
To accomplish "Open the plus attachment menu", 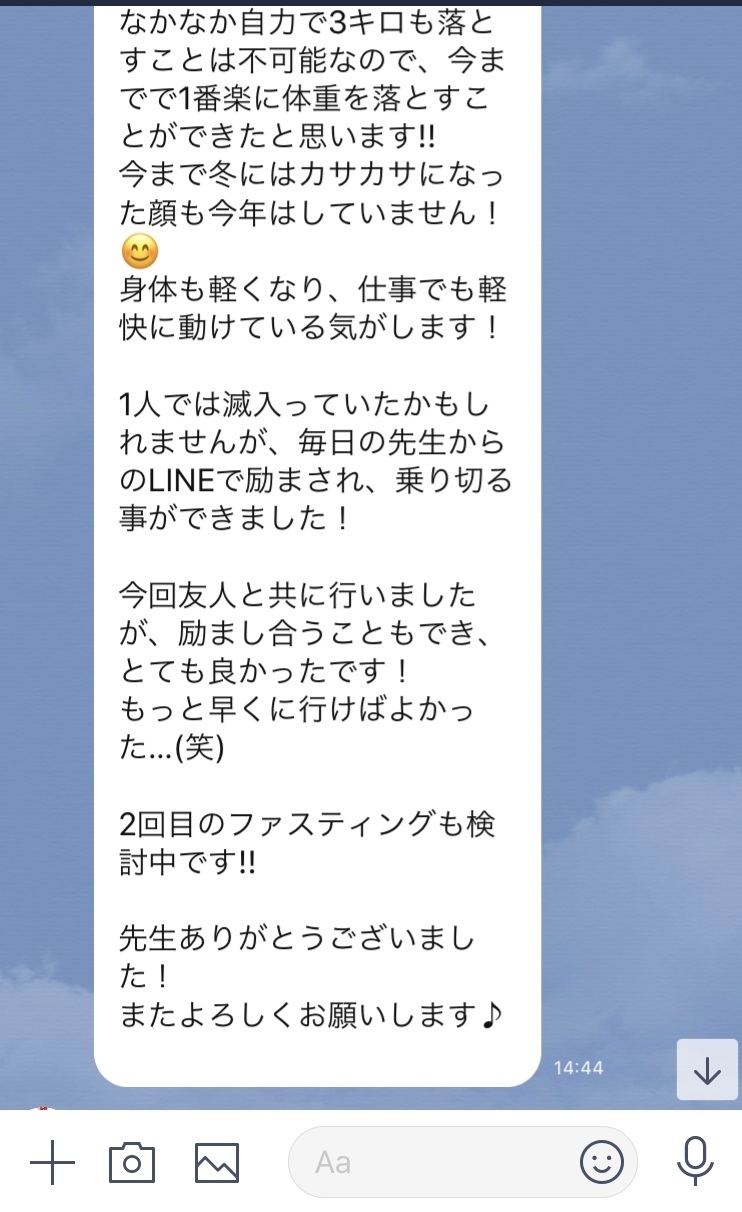I will pos(53,1163).
